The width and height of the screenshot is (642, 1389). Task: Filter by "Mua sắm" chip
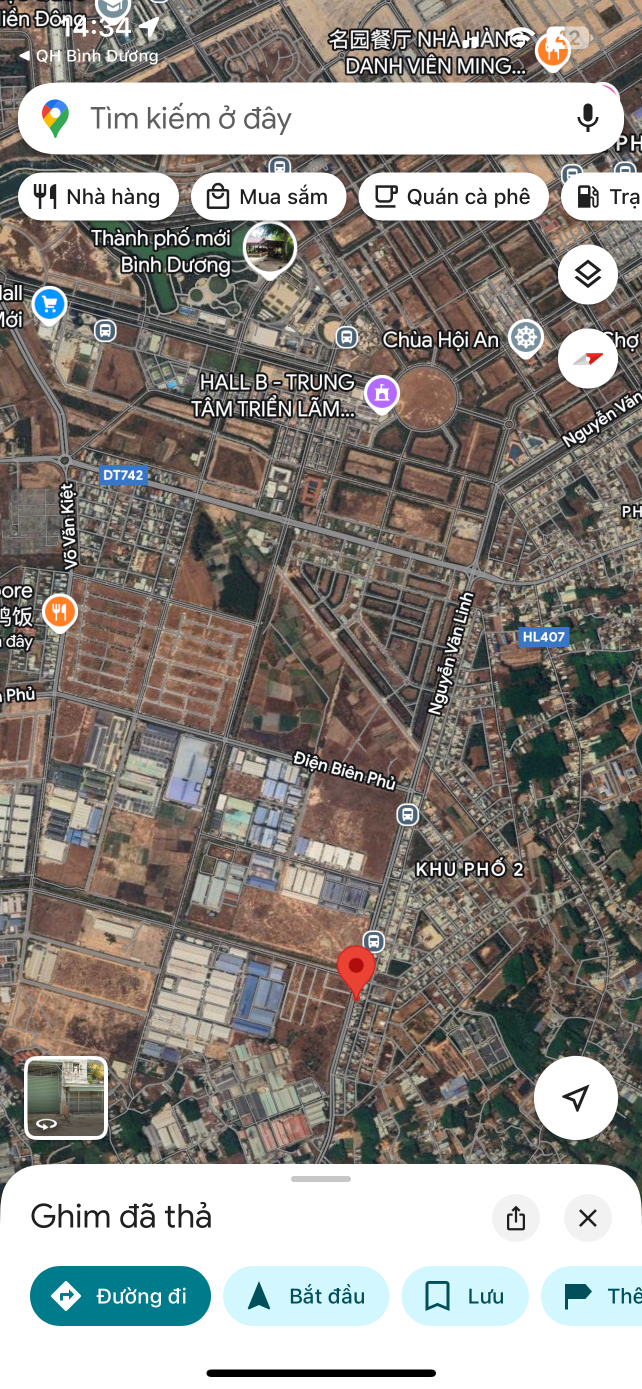point(268,197)
